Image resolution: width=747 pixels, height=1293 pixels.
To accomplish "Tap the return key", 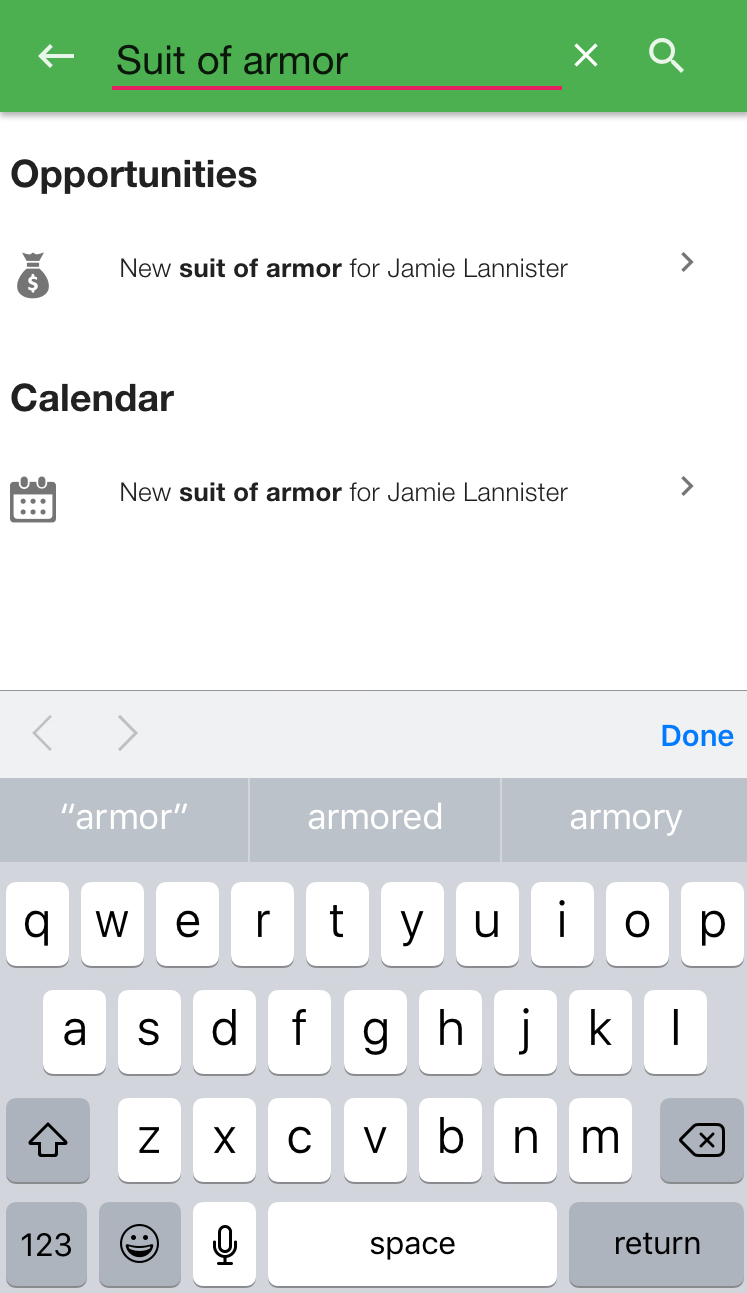I will (656, 1243).
